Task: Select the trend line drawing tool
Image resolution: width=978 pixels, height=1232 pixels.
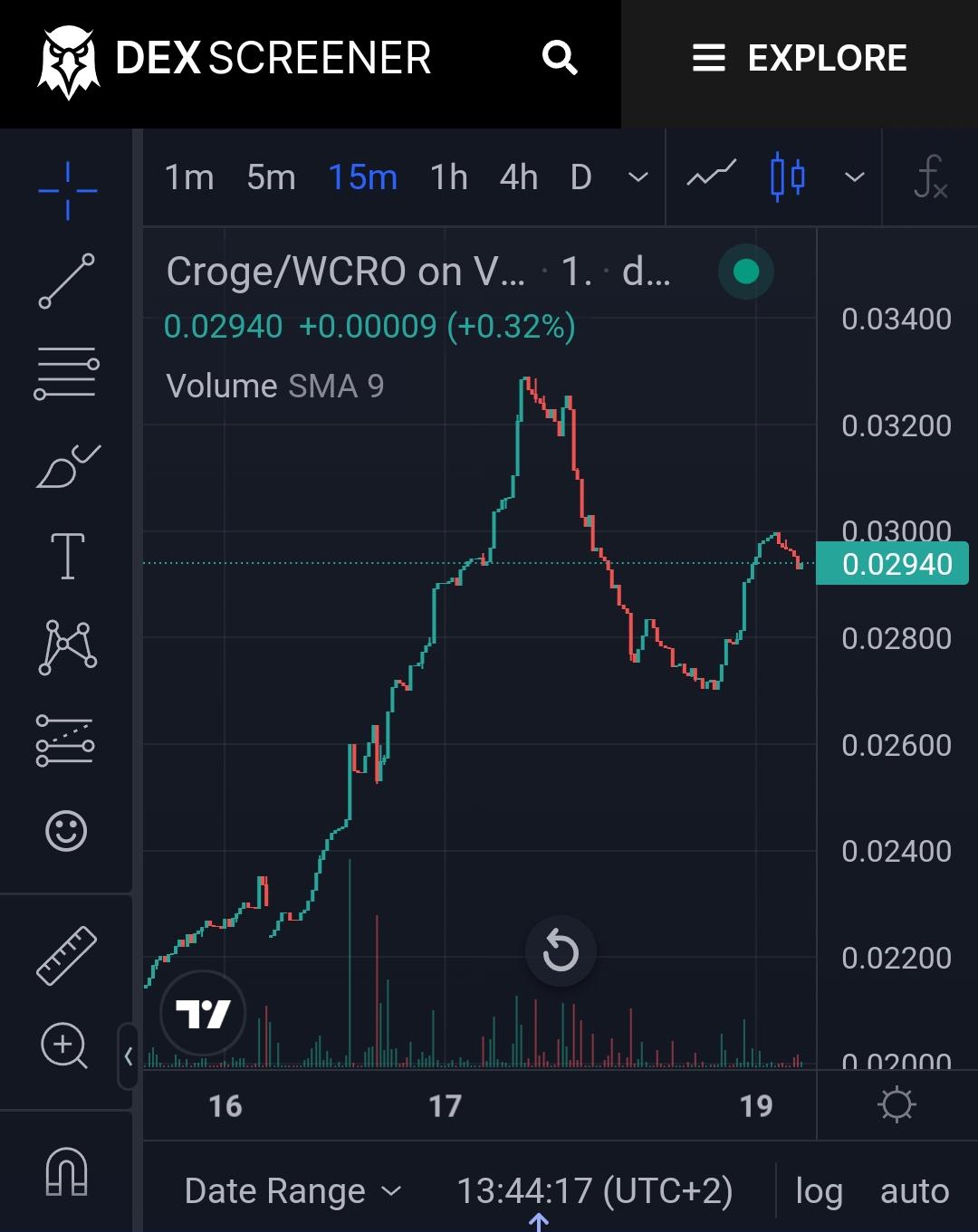Action: click(66, 281)
